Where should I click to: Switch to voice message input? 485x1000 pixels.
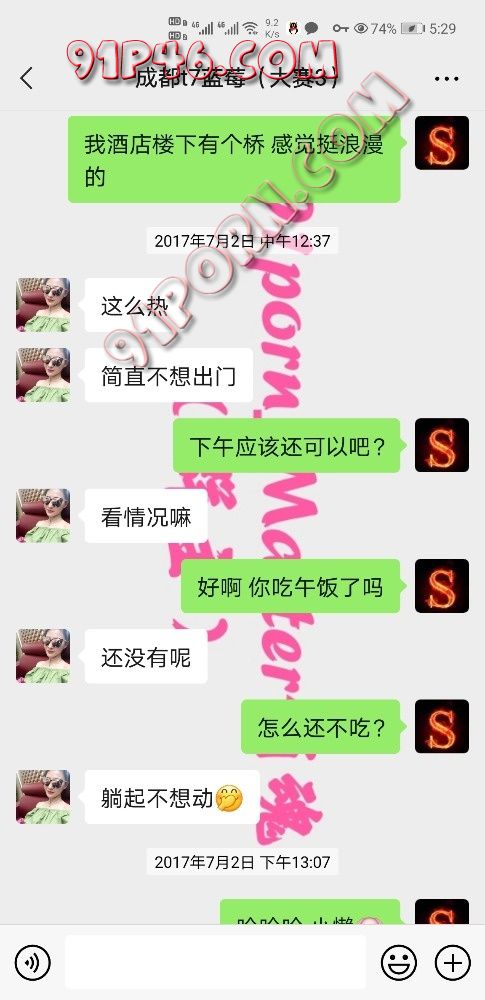33,962
